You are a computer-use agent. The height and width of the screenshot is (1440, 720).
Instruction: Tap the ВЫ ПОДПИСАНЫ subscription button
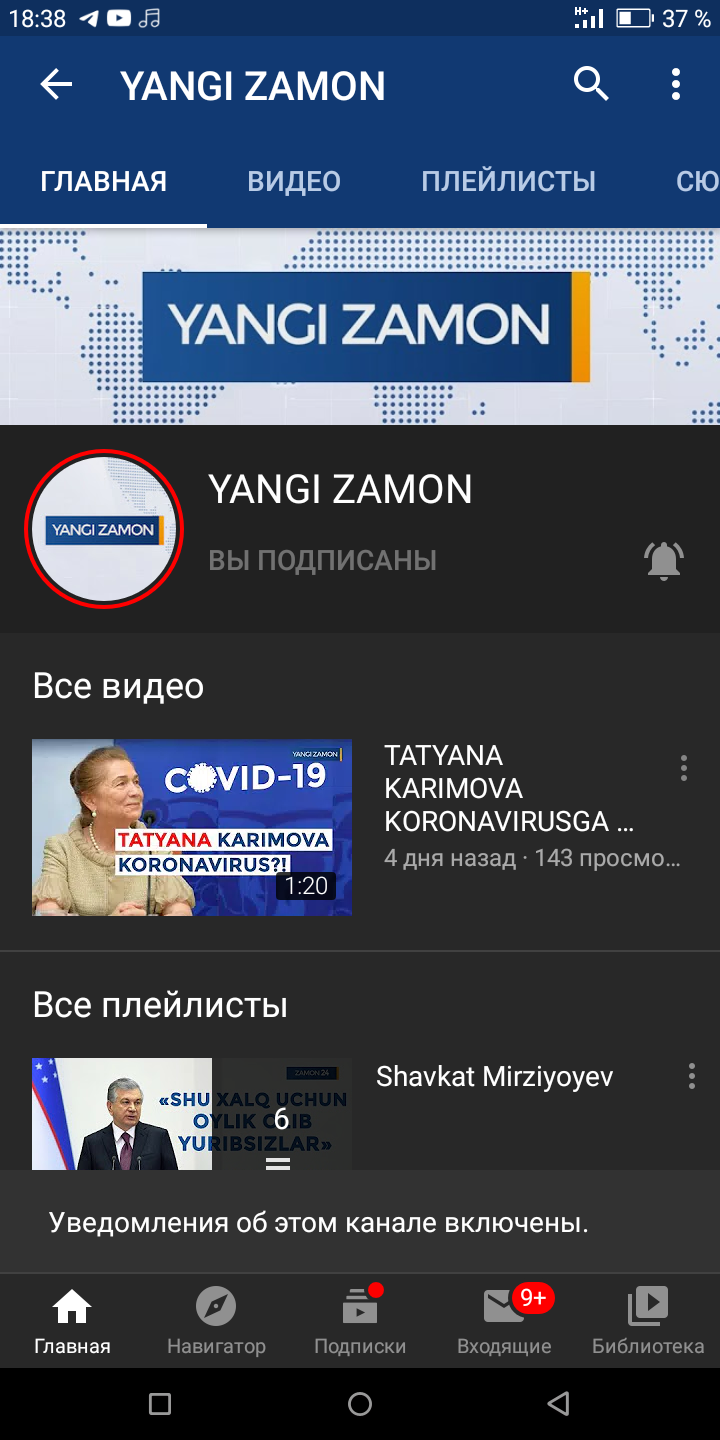pyautogui.click(x=322, y=560)
